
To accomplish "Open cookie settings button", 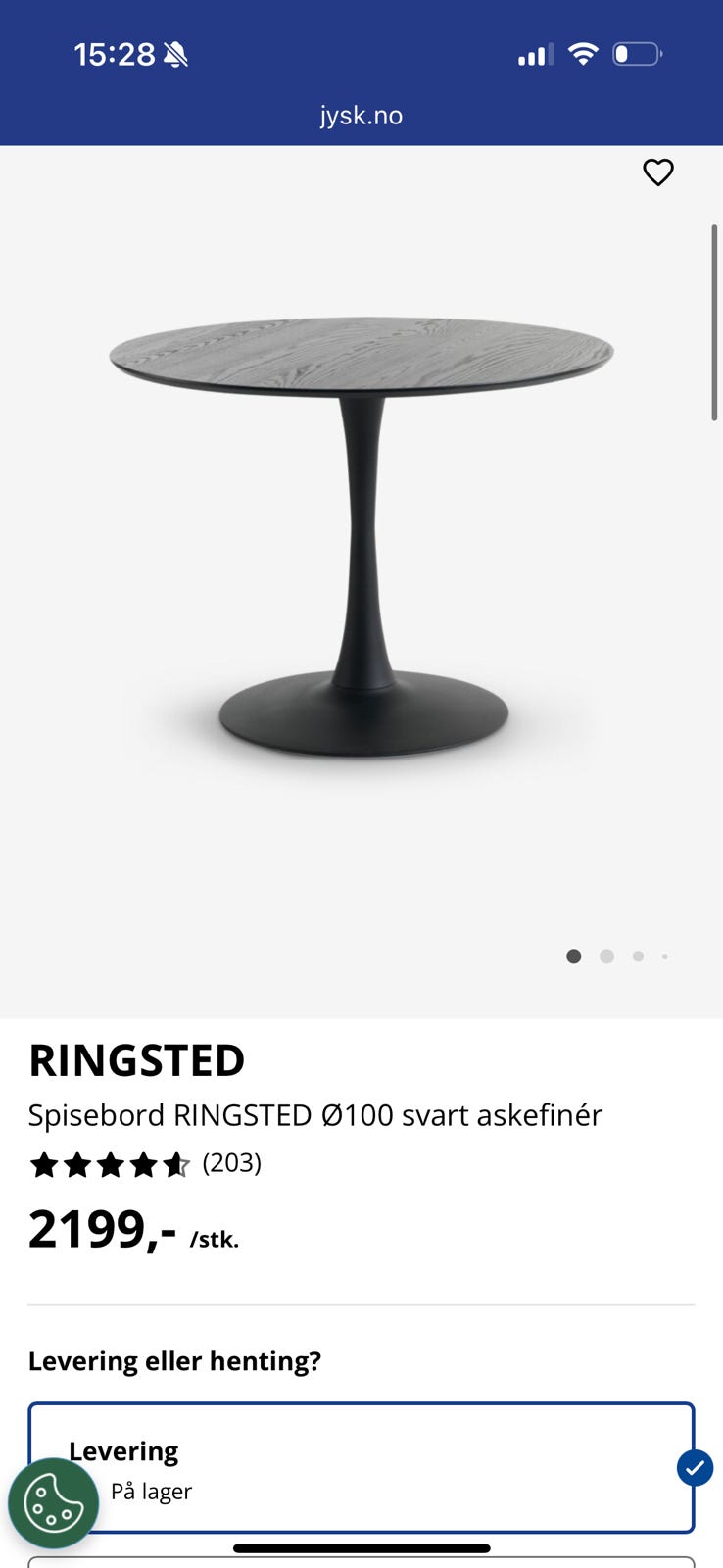I will pyautogui.click(x=53, y=1503).
